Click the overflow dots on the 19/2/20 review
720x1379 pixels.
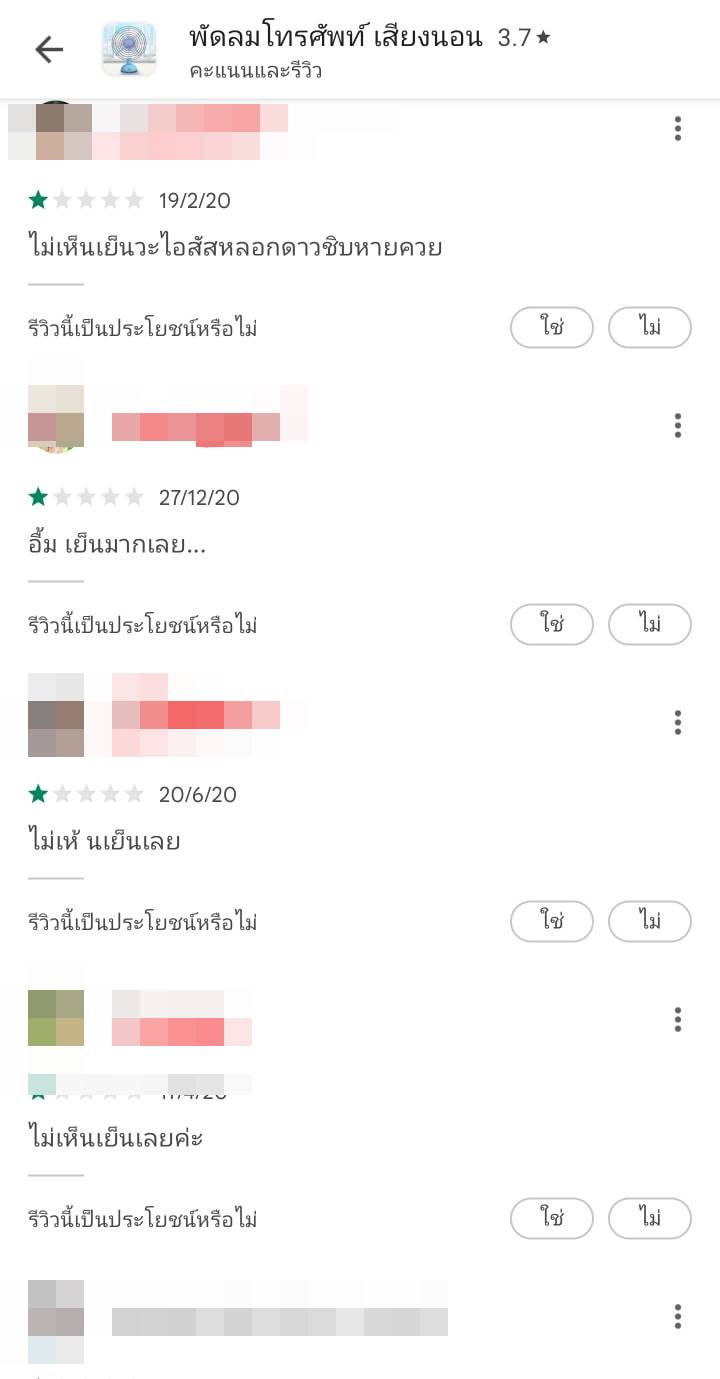(x=678, y=130)
